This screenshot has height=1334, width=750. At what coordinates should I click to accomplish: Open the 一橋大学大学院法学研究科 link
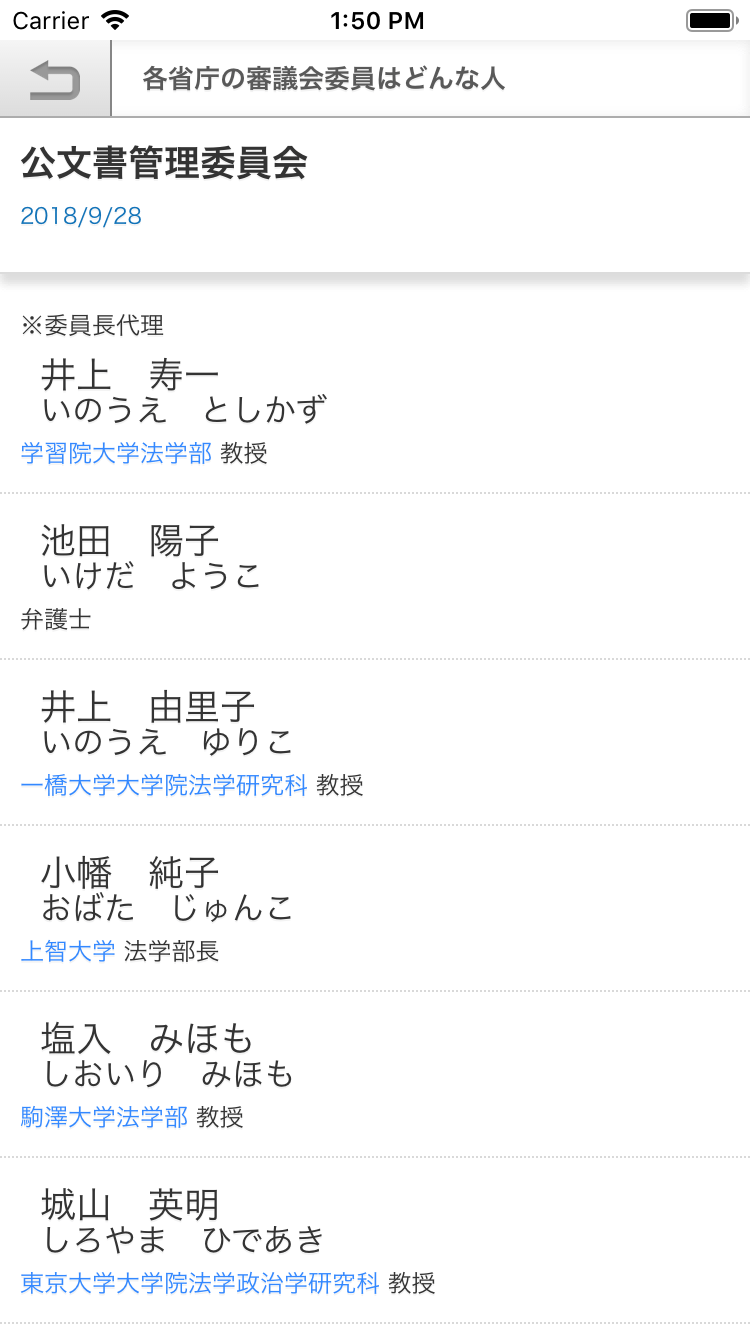pyautogui.click(x=163, y=785)
